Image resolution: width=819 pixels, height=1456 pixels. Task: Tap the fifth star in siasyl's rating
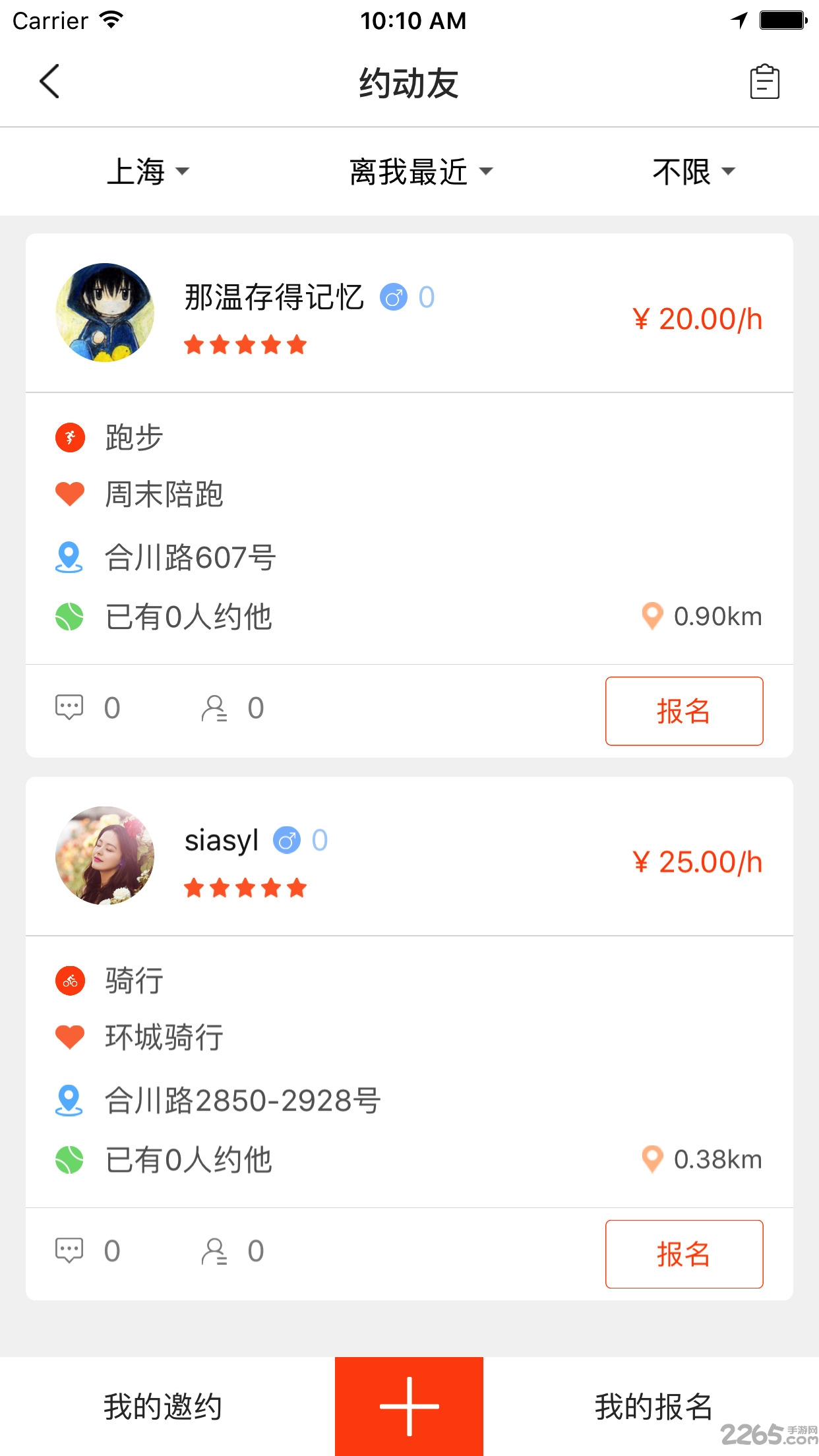298,887
